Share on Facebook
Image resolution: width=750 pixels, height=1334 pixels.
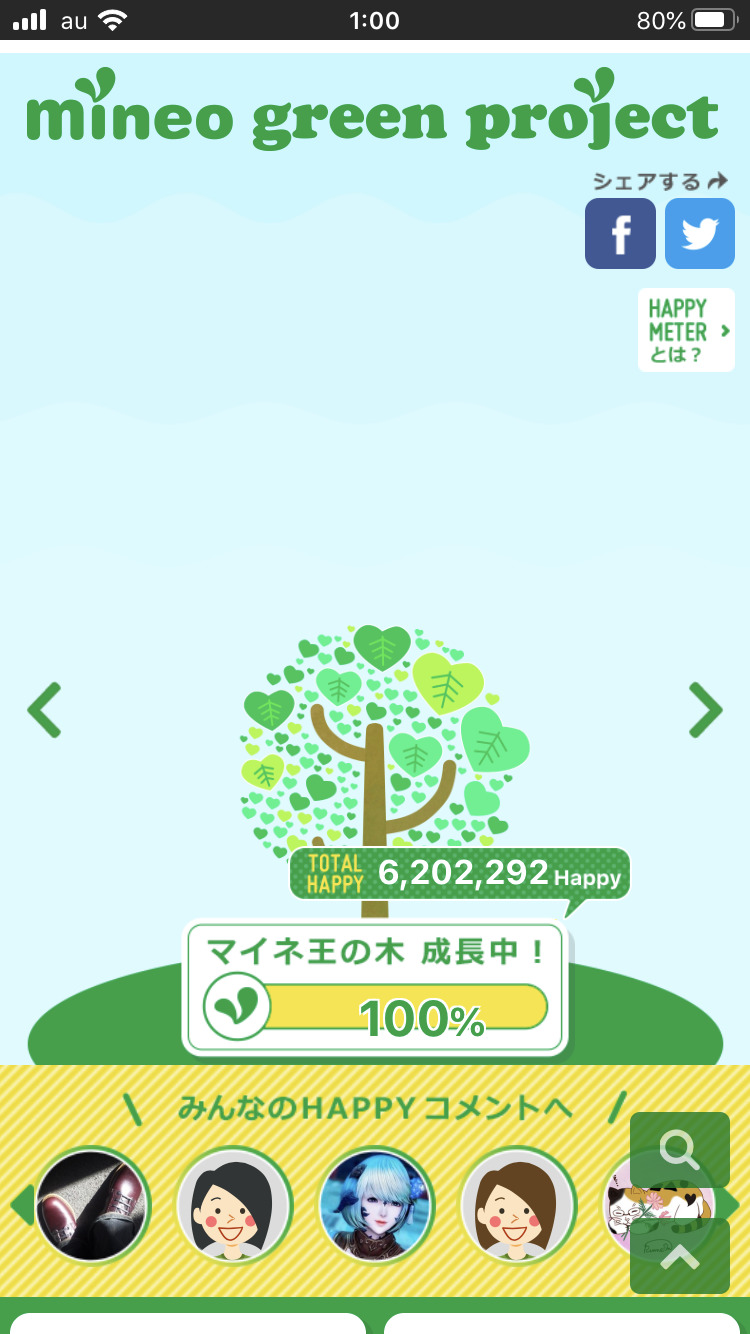click(x=620, y=234)
